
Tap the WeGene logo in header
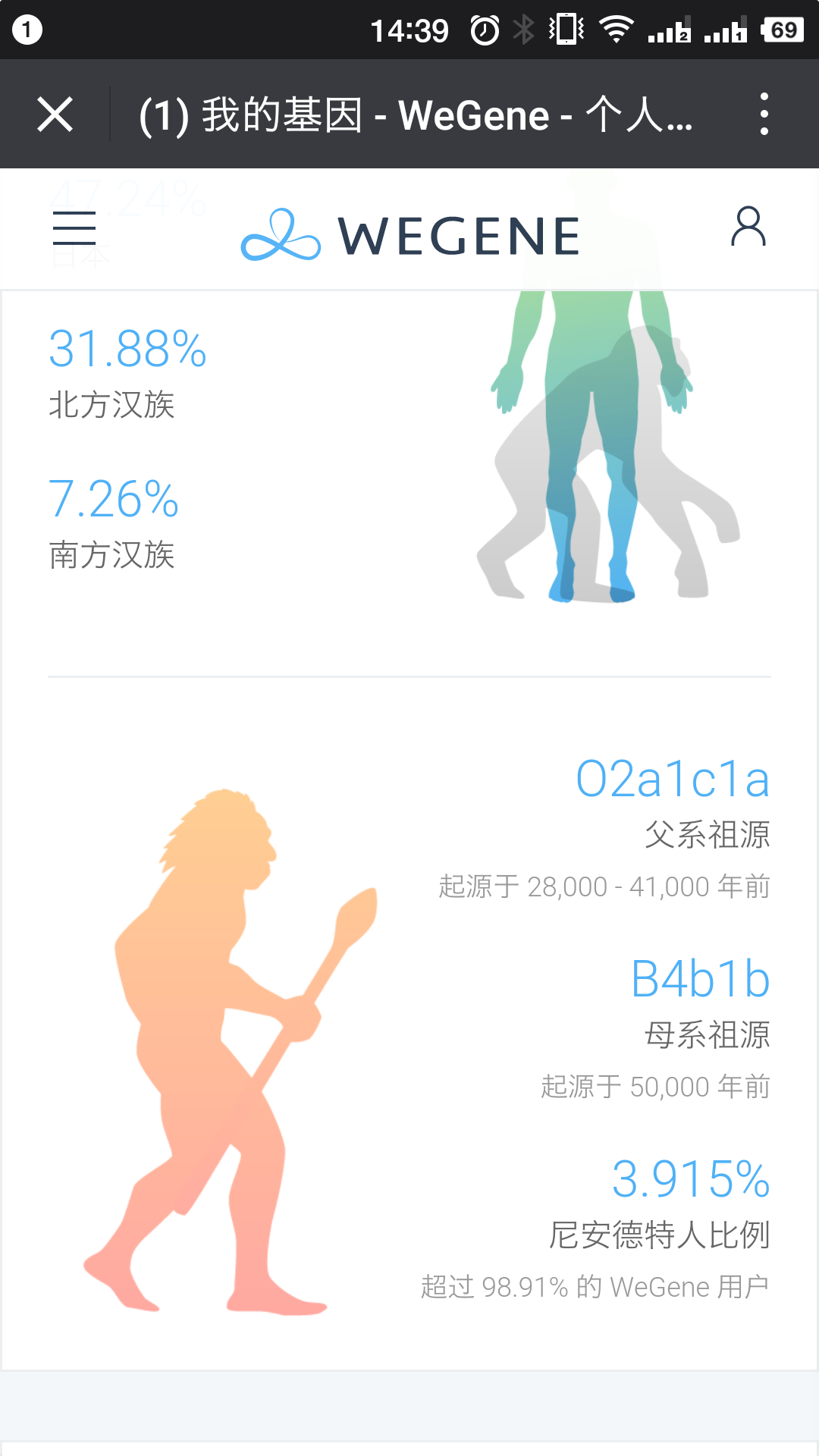(410, 234)
